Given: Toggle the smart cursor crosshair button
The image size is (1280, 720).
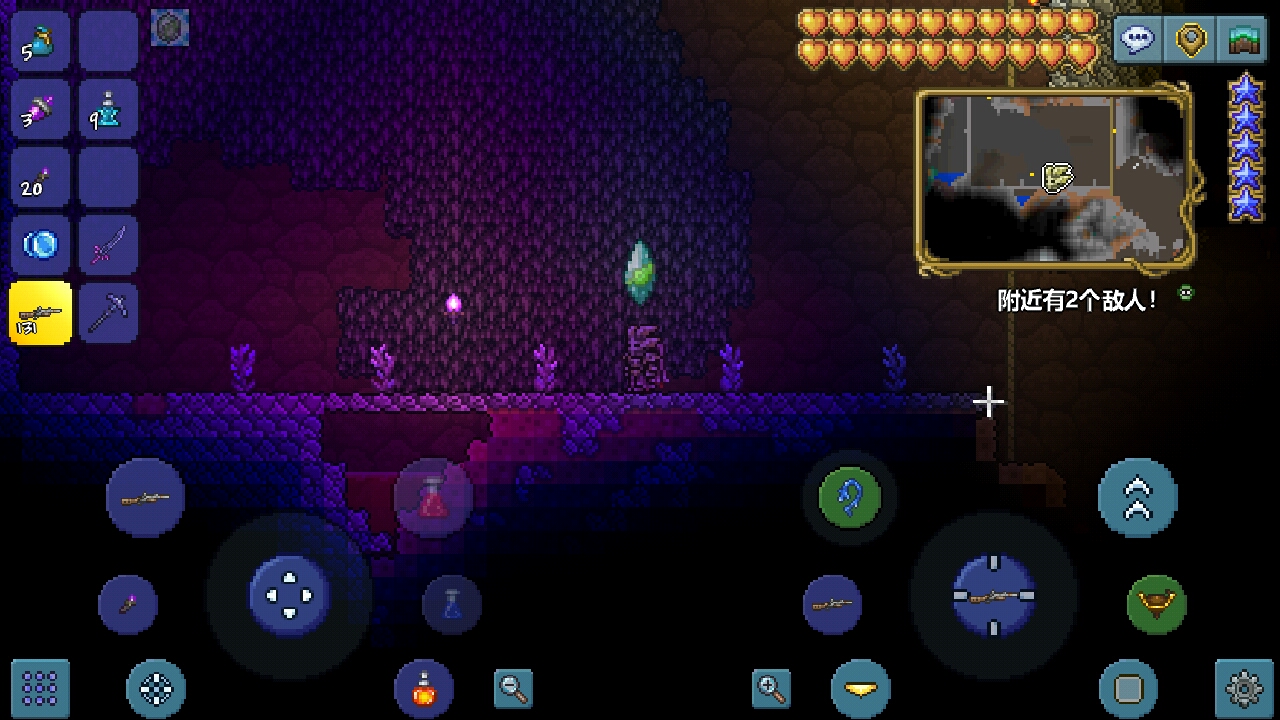Looking at the screenshot, I should pos(156,688).
